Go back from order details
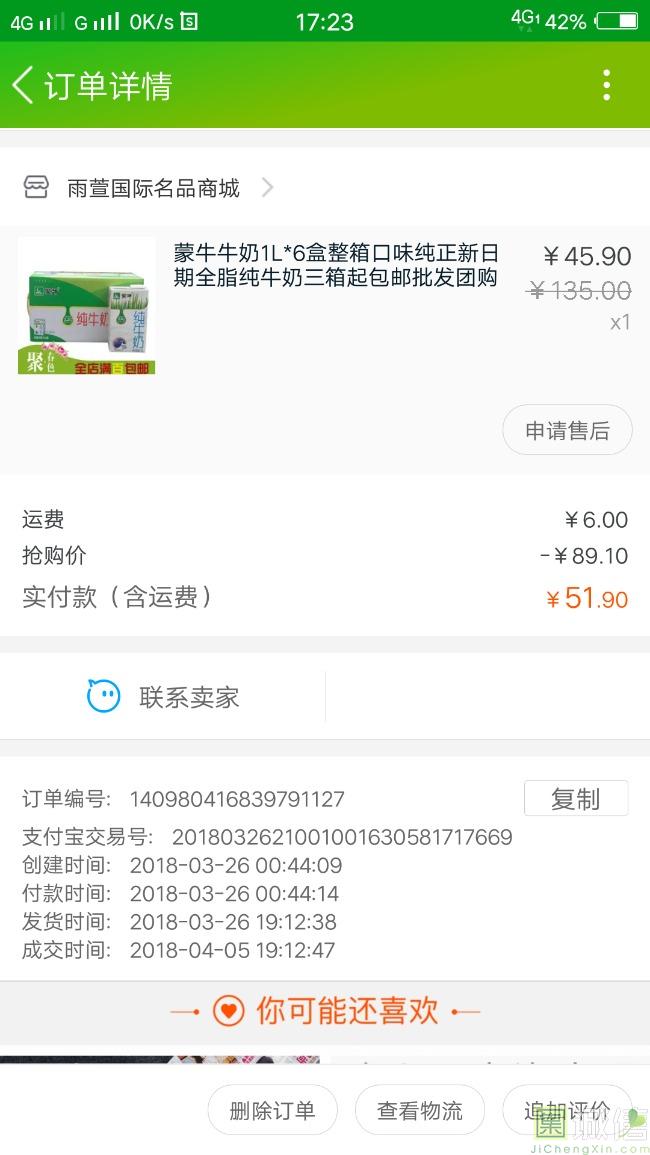The width and height of the screenshot is (650, 1155). (x=24, y=86)
